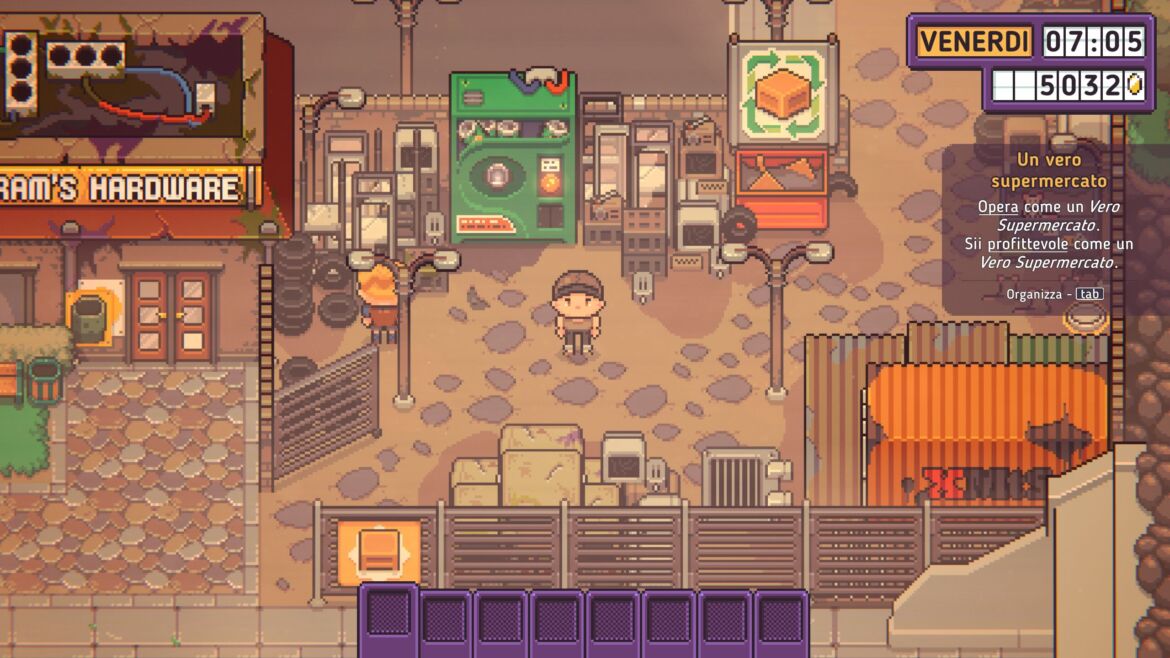Screen dimensions: 1170x658
Task: Open the Un vero supermercato quest panel
Action: [1048, 170]
